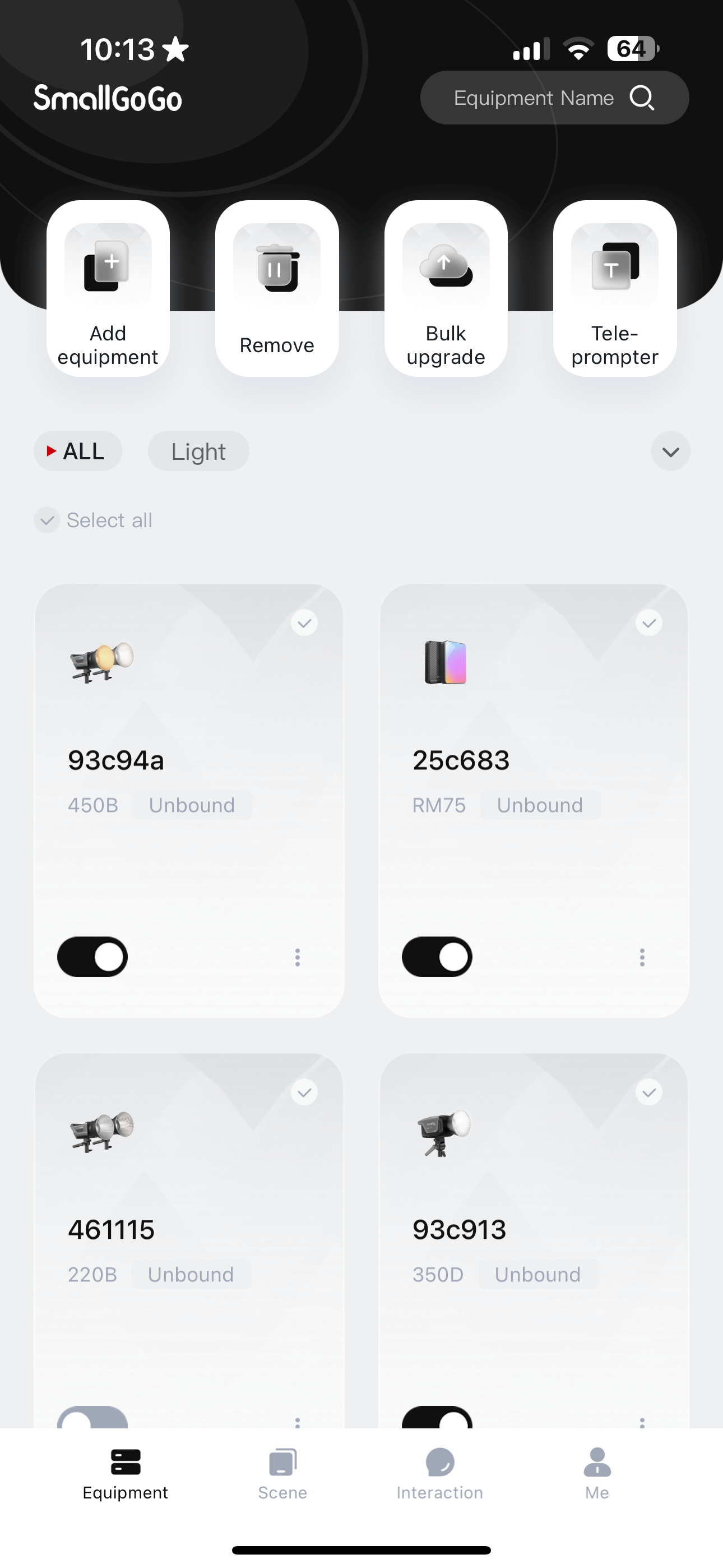
Task: Toggle power switch for 93c94a
Action: click(x=92, y=956)
